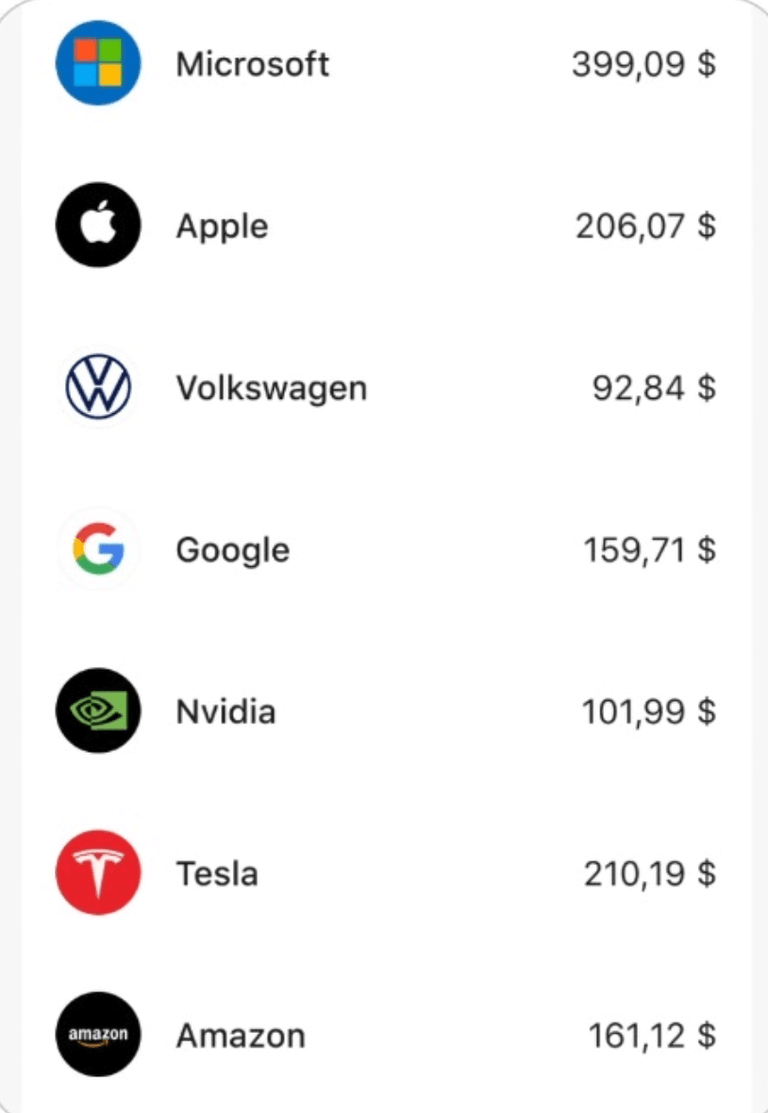Click the Nvidia eye logo icon

(x=97, y=711)
